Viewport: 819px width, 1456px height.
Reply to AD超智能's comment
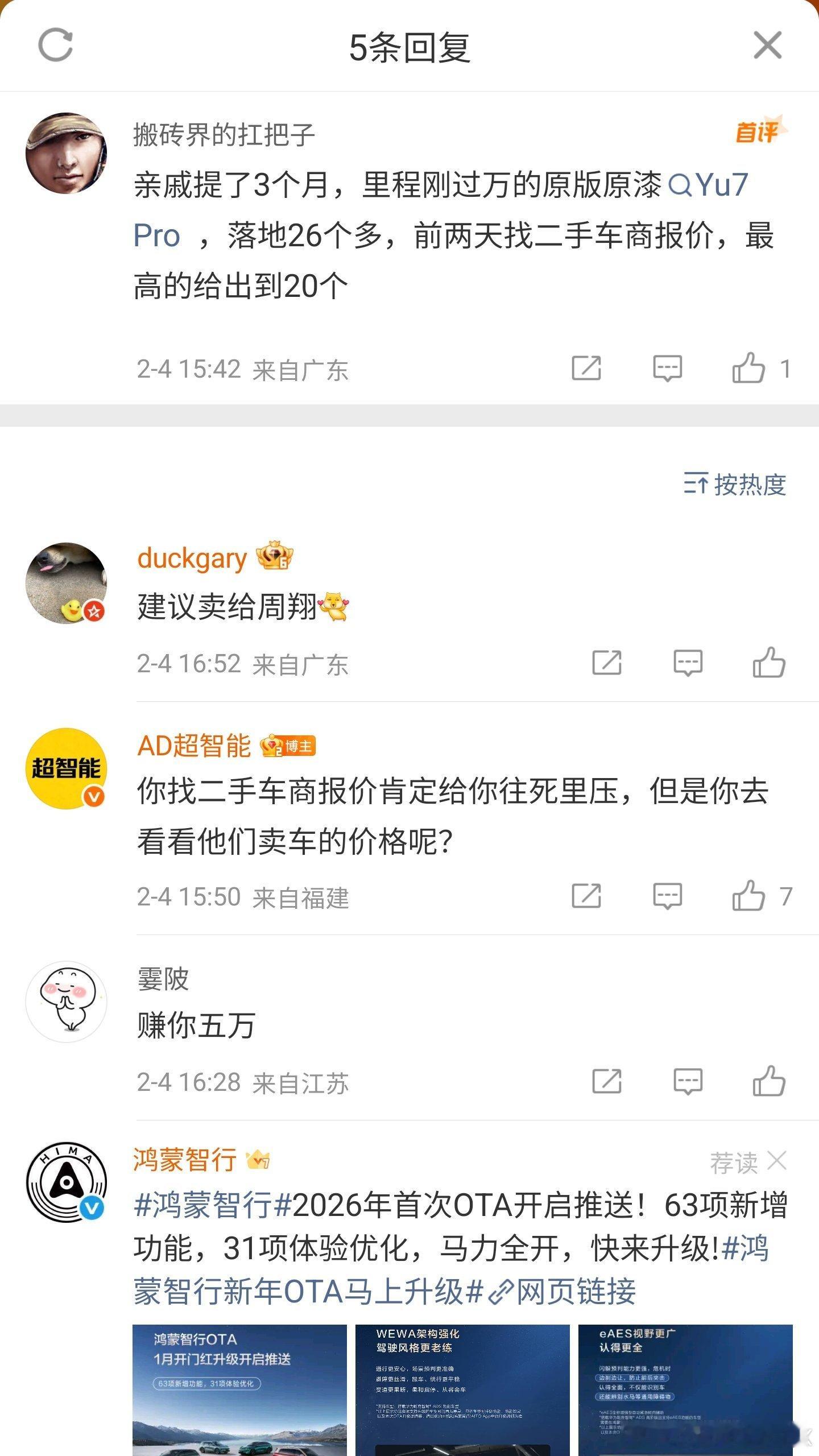tap(668, 894)
